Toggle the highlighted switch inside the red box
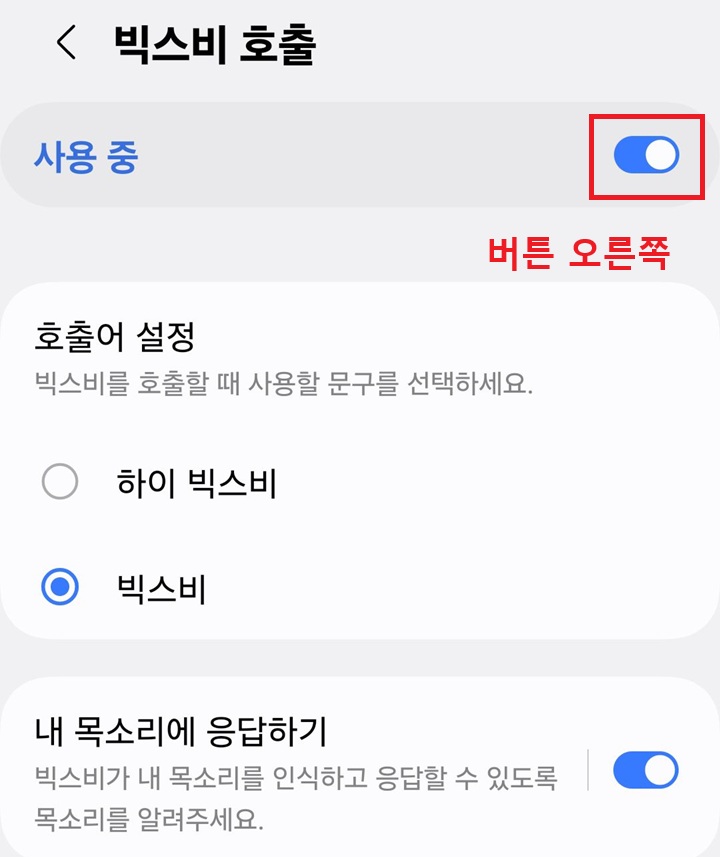The height and width of the screenshot is (857, 720). [x=644, y=155]
